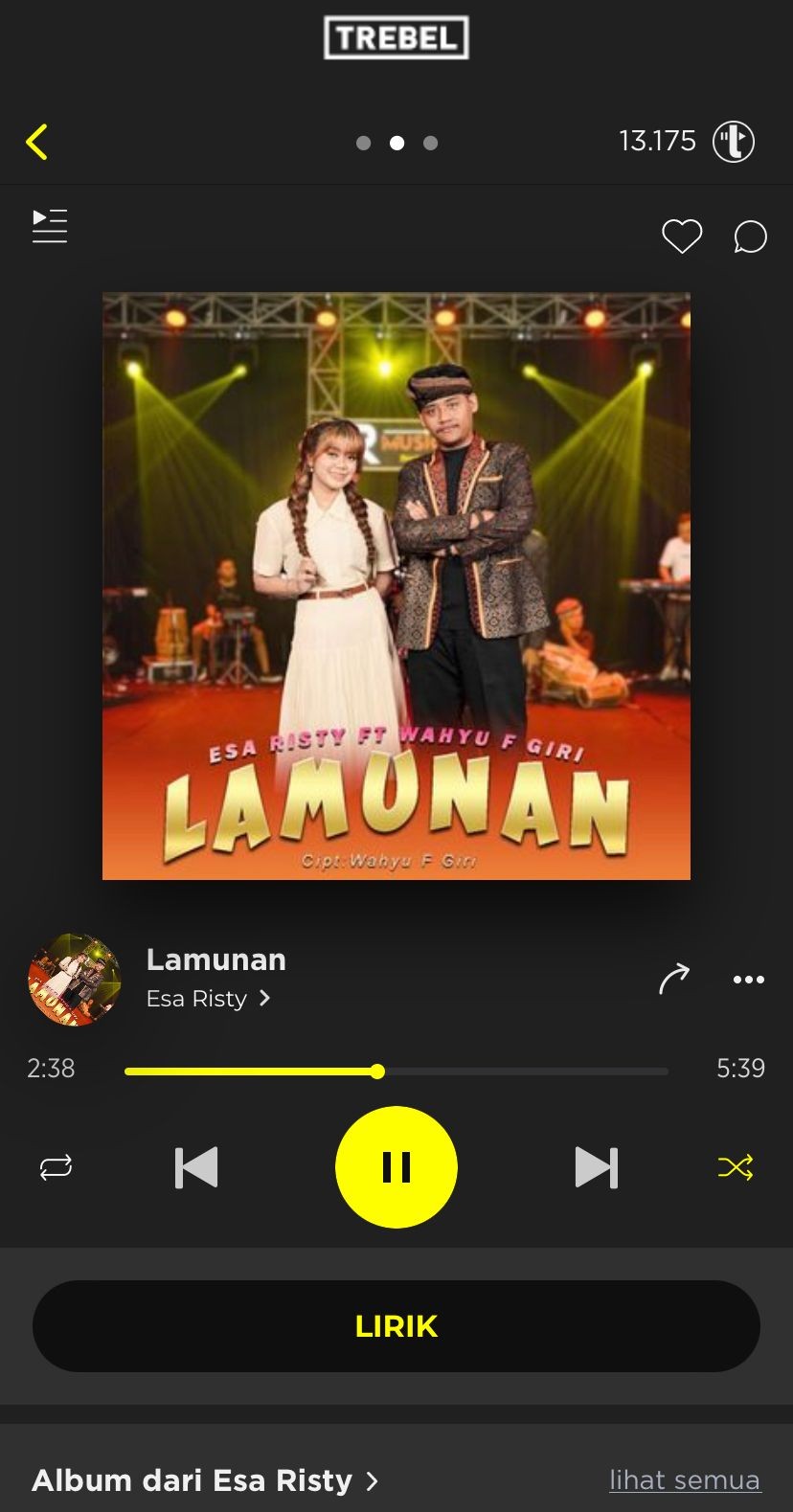
Task: Tap lihat semua to view all albums
Action: (684, 1480)
